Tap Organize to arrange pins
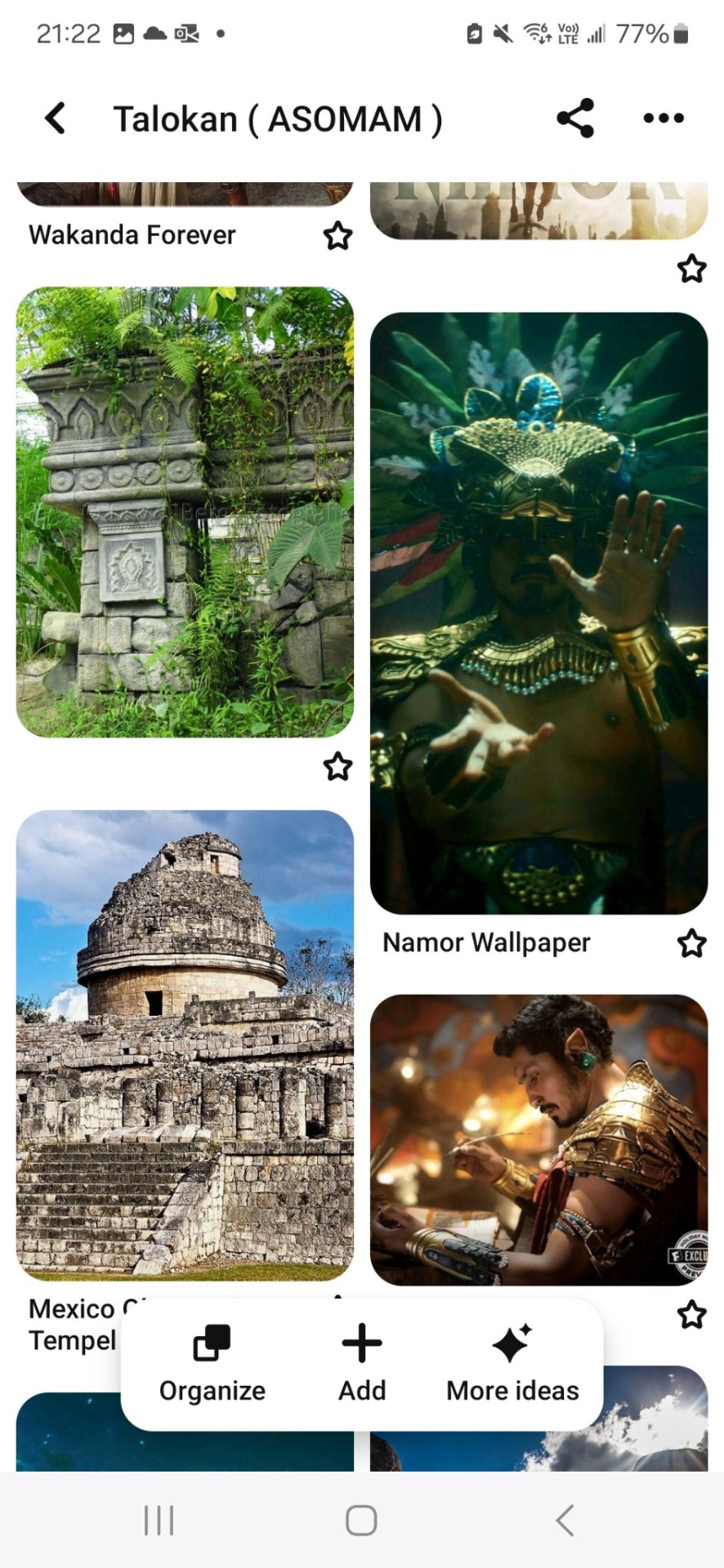The height and width of the screenshot is (1568, 724). pyautogui.click(x=212, y=1364)
